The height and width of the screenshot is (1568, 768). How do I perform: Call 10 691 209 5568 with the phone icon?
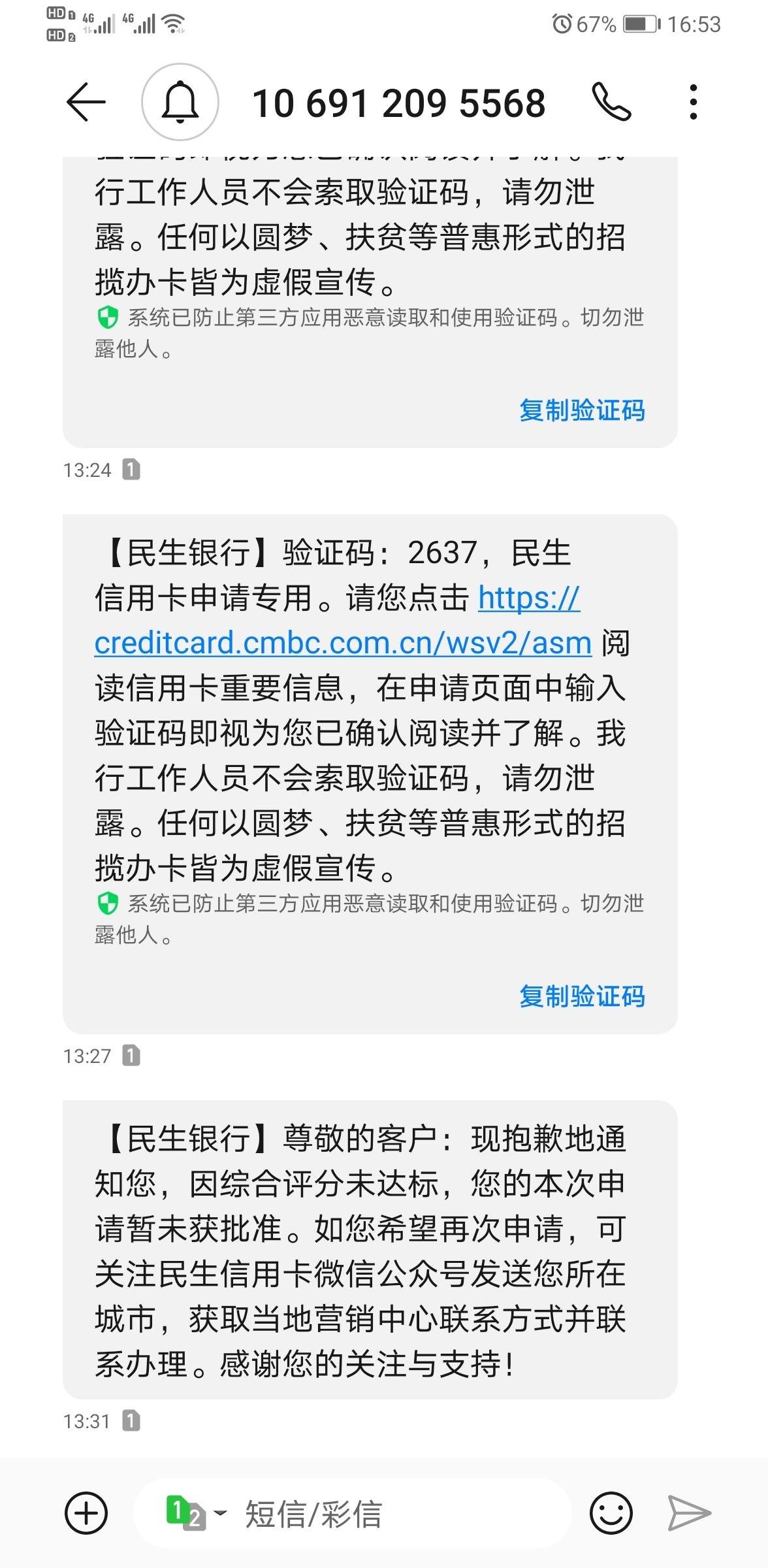[611, 102]
